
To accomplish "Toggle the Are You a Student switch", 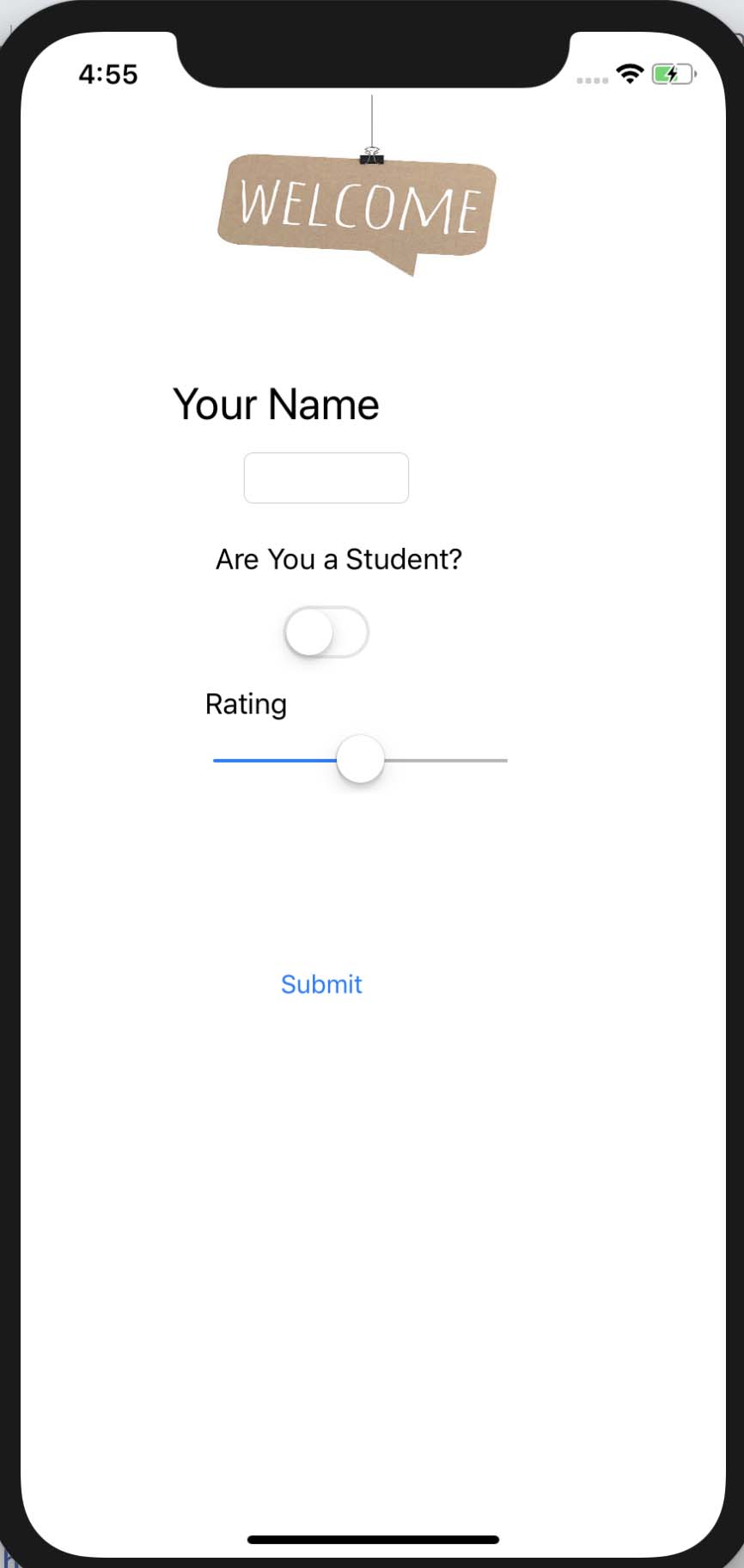I will 326,633.
